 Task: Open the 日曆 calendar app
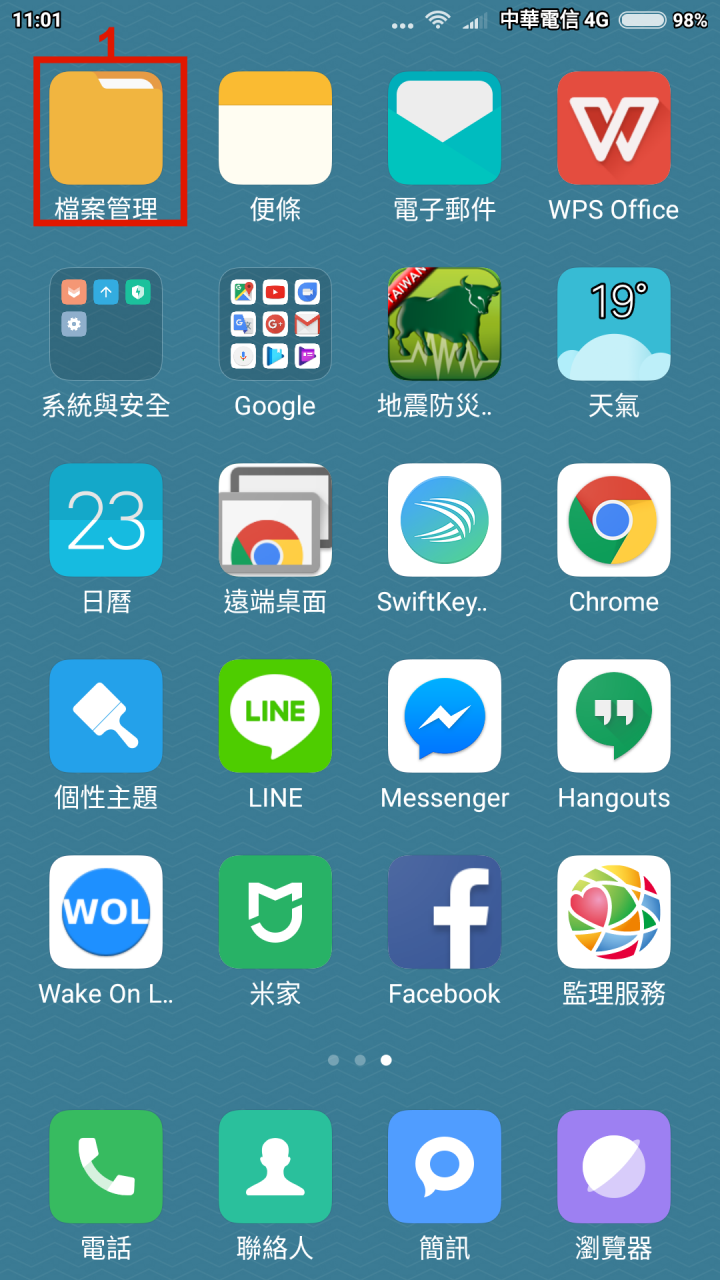[x=106, y=520]
